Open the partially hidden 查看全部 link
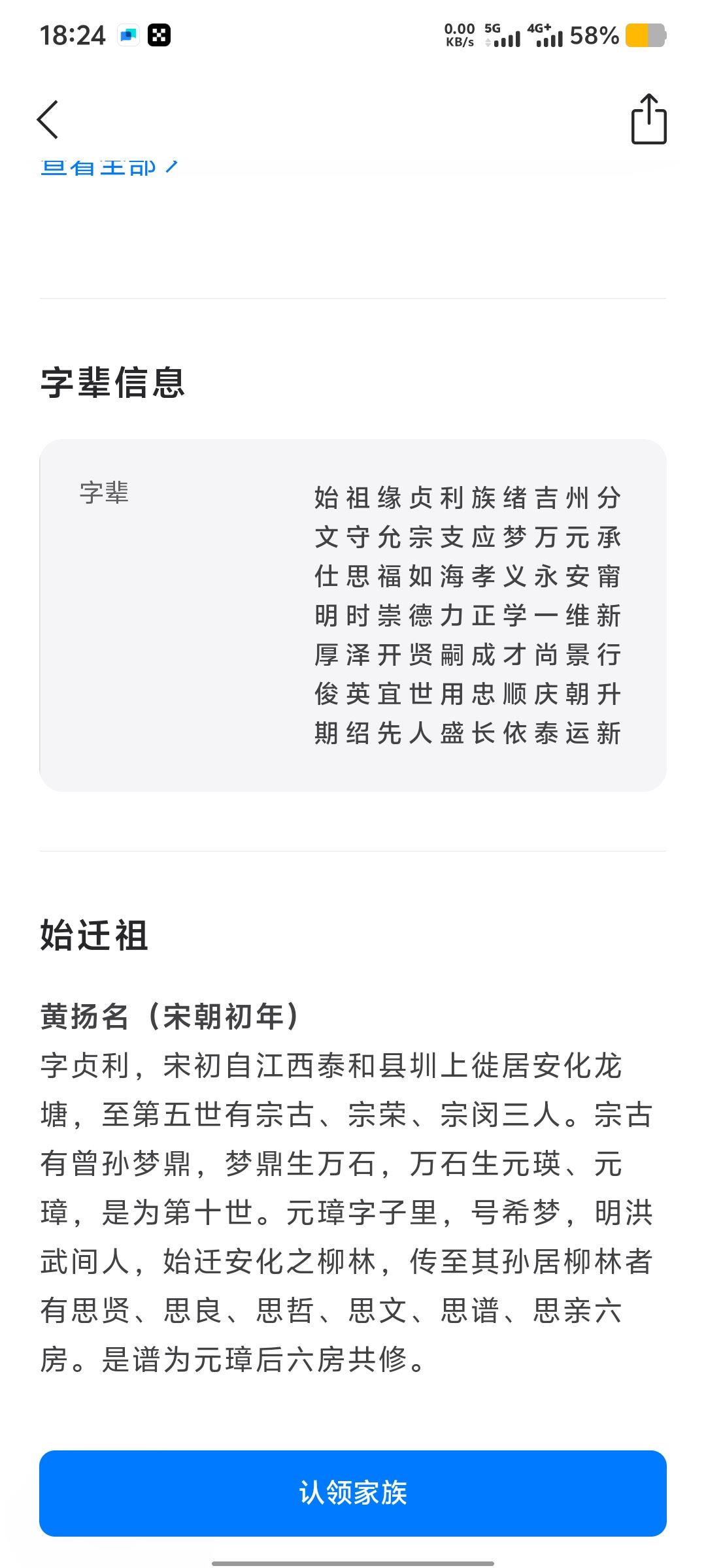Image resolution: width=706 pixels, height=1568 pixels. (x=109, y=168)
